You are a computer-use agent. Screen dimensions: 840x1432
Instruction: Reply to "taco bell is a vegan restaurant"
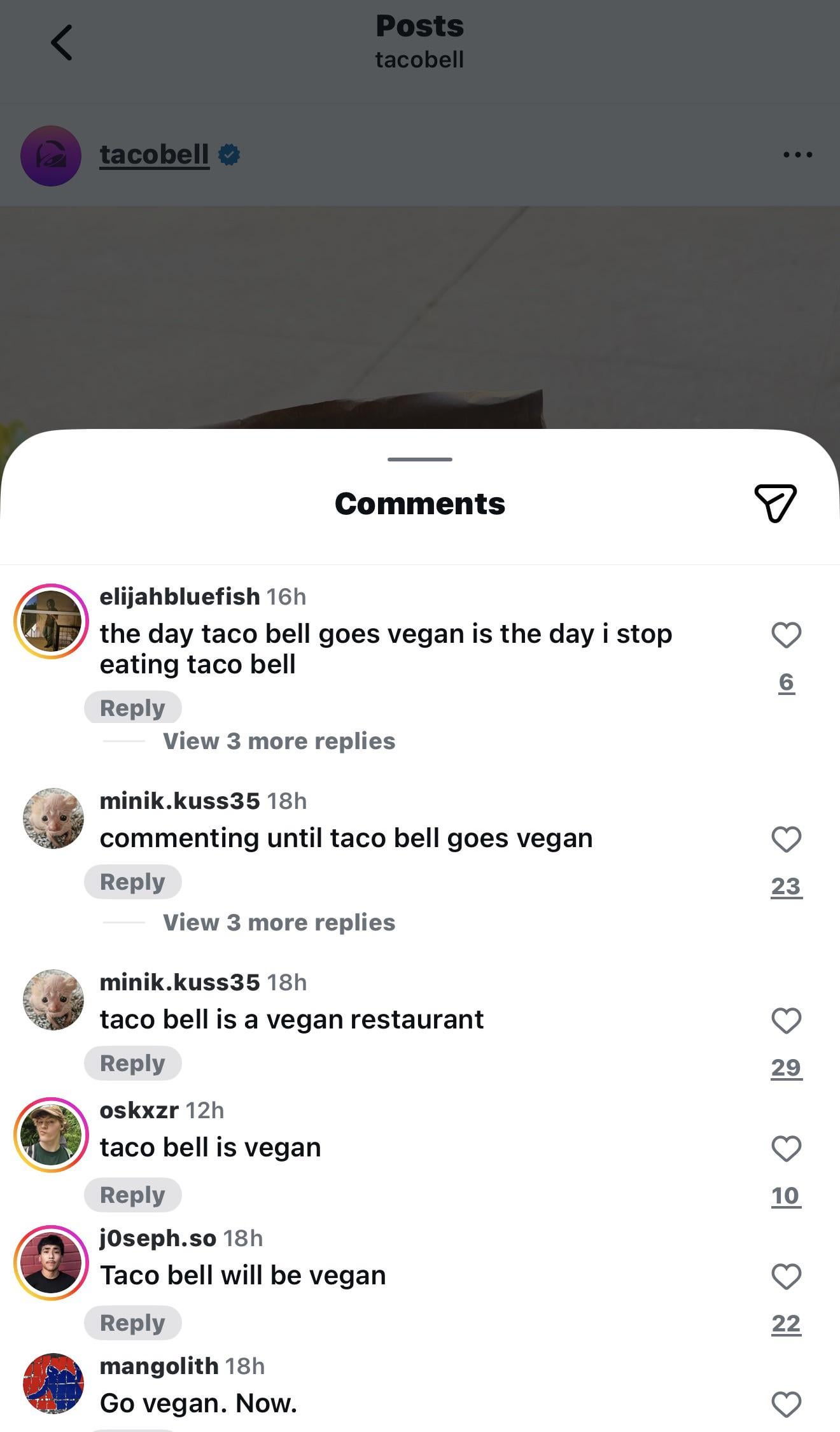pos(132,1063)
